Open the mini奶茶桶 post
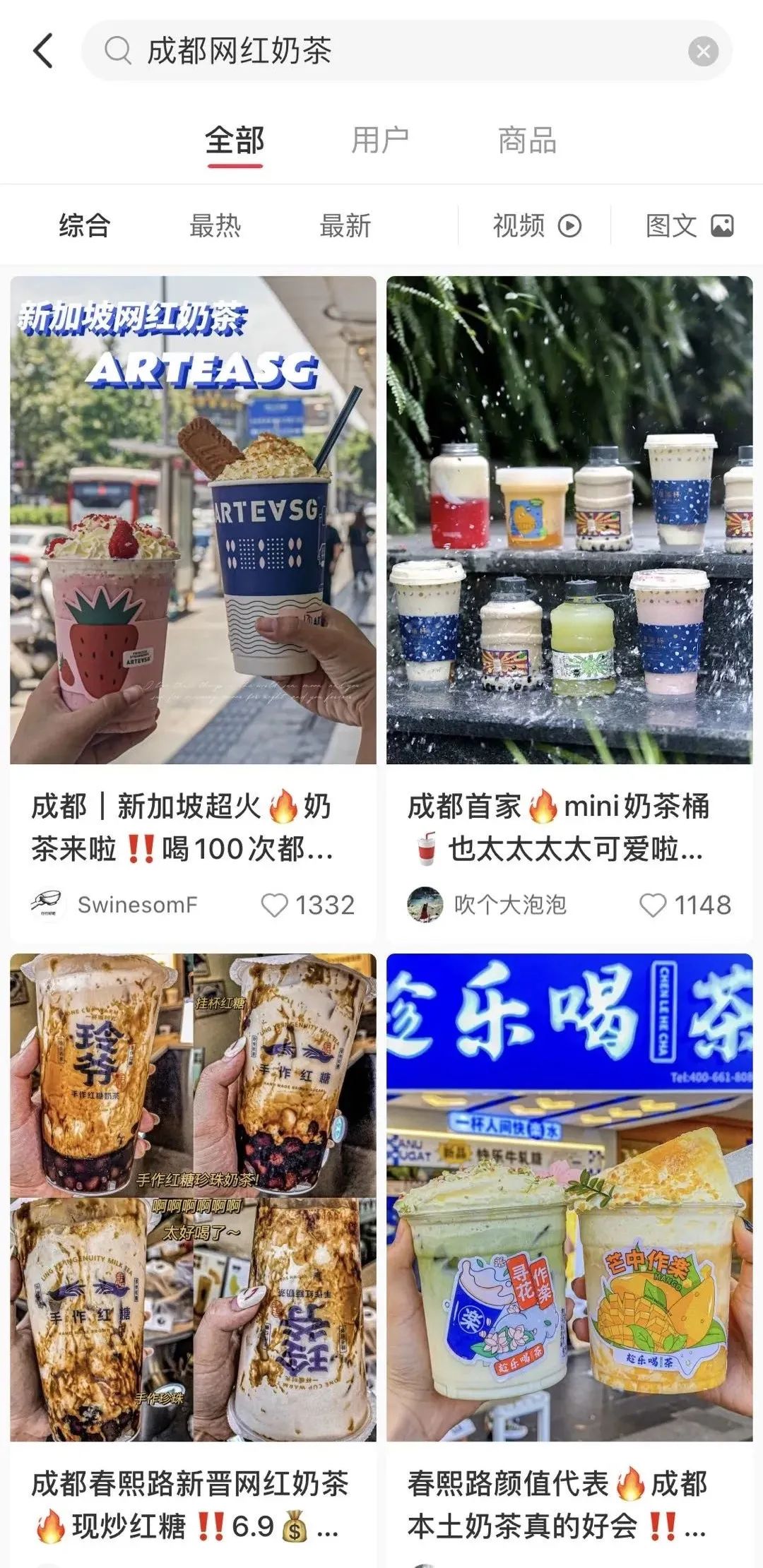 (569, 520)
